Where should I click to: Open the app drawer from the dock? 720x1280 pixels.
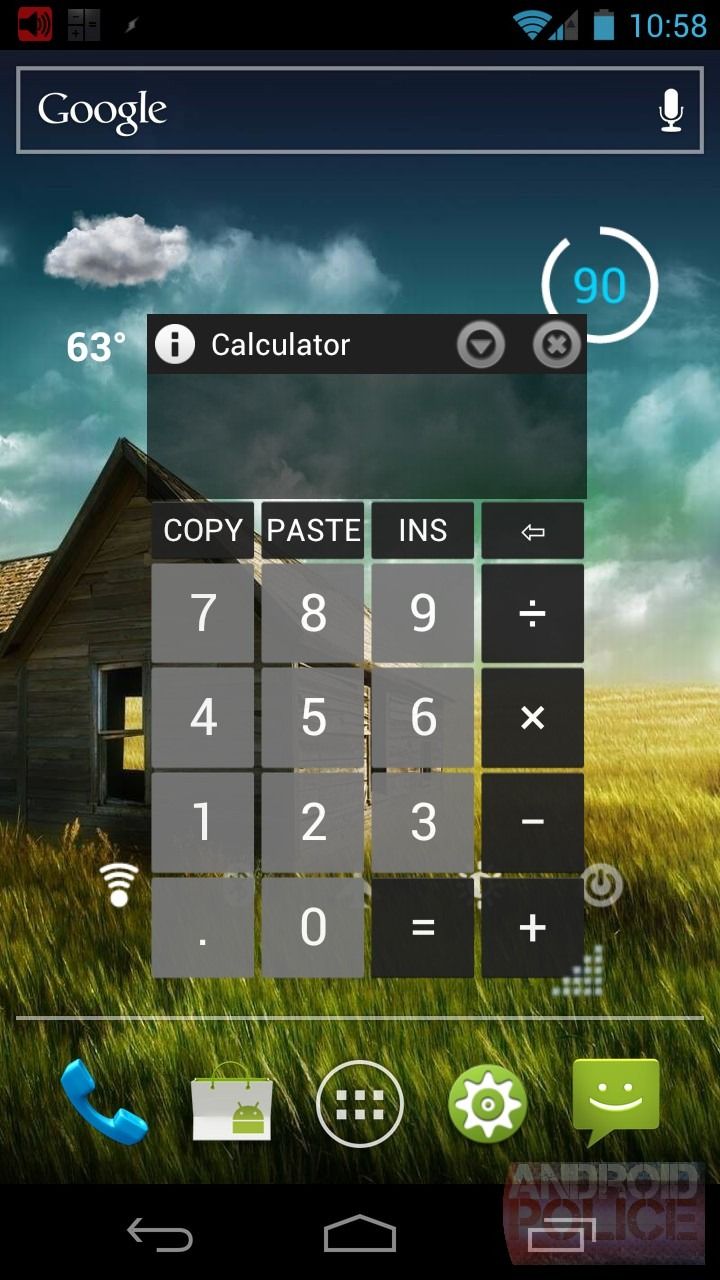click(x=360, y=1100)
